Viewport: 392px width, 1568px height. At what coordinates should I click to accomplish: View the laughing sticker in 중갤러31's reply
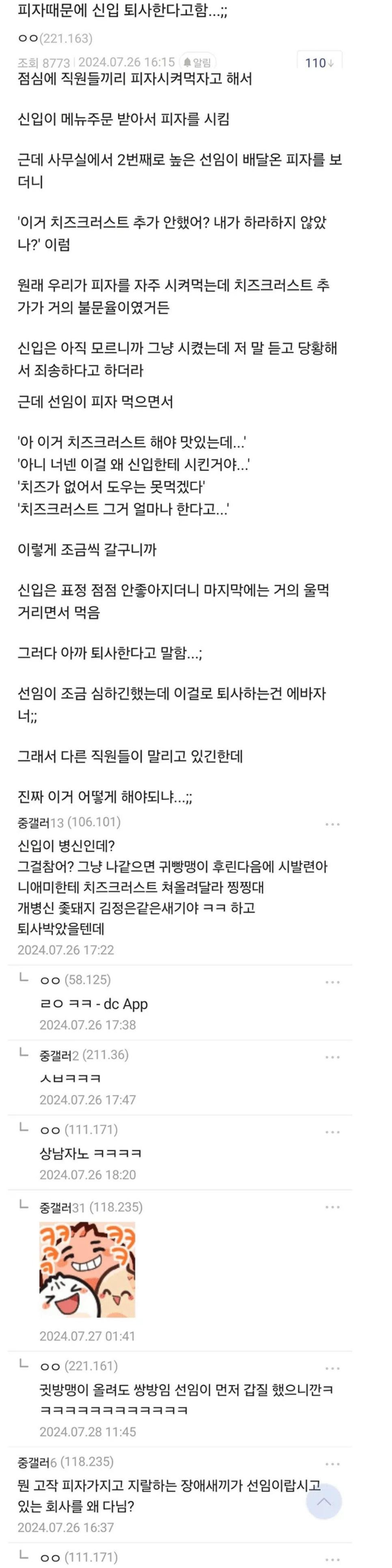pos(87,1269)
